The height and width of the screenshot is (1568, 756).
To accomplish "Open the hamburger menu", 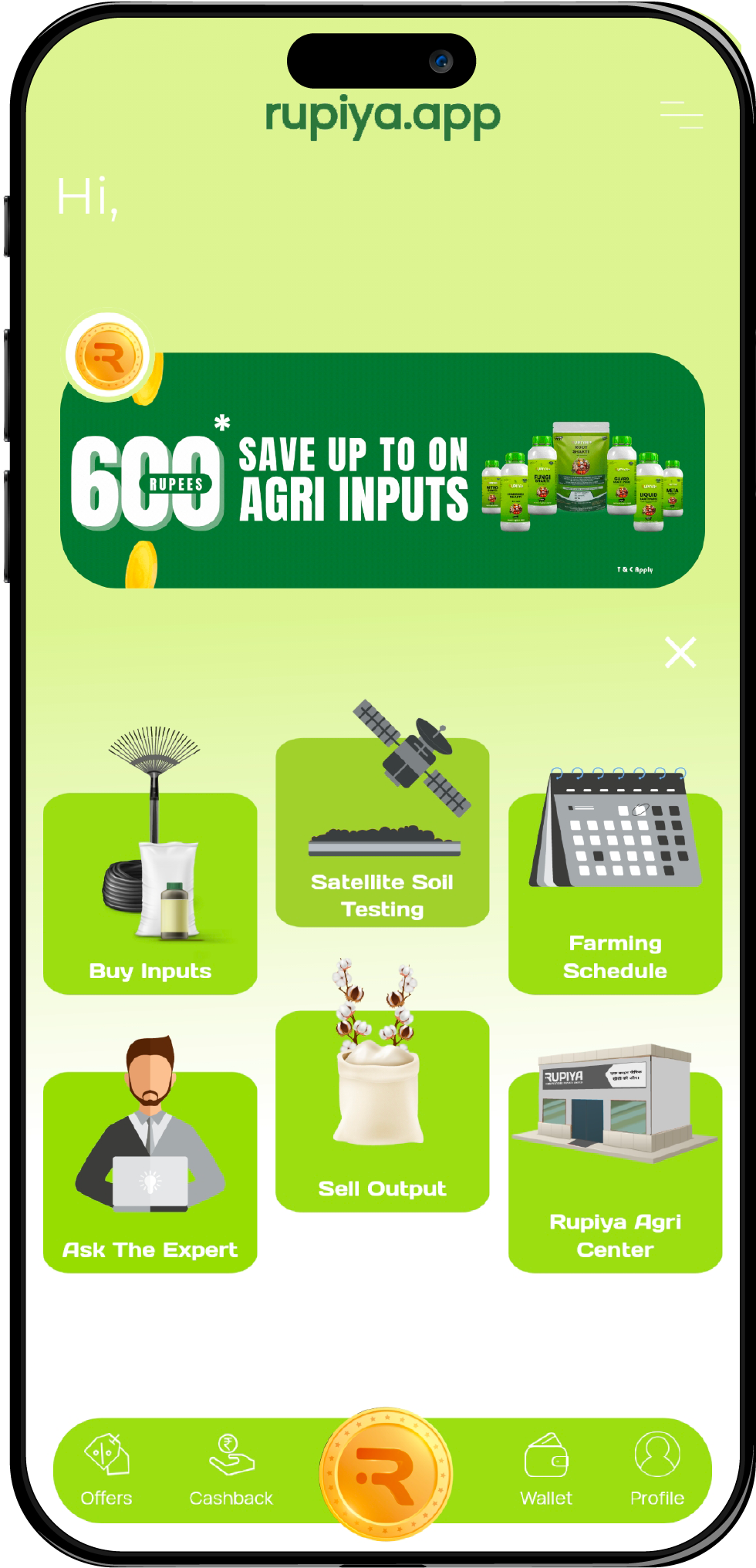I will click(x=681, y=115).
